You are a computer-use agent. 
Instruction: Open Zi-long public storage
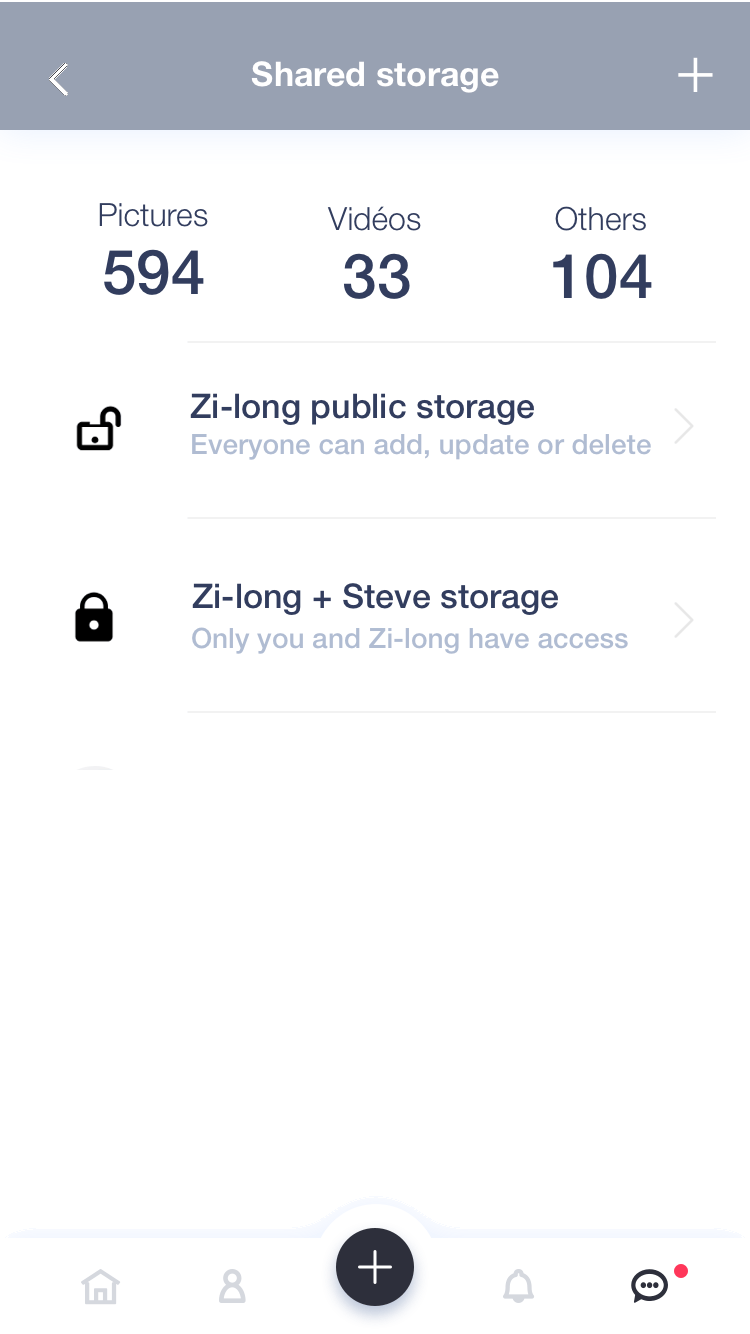tap(420, 426)
